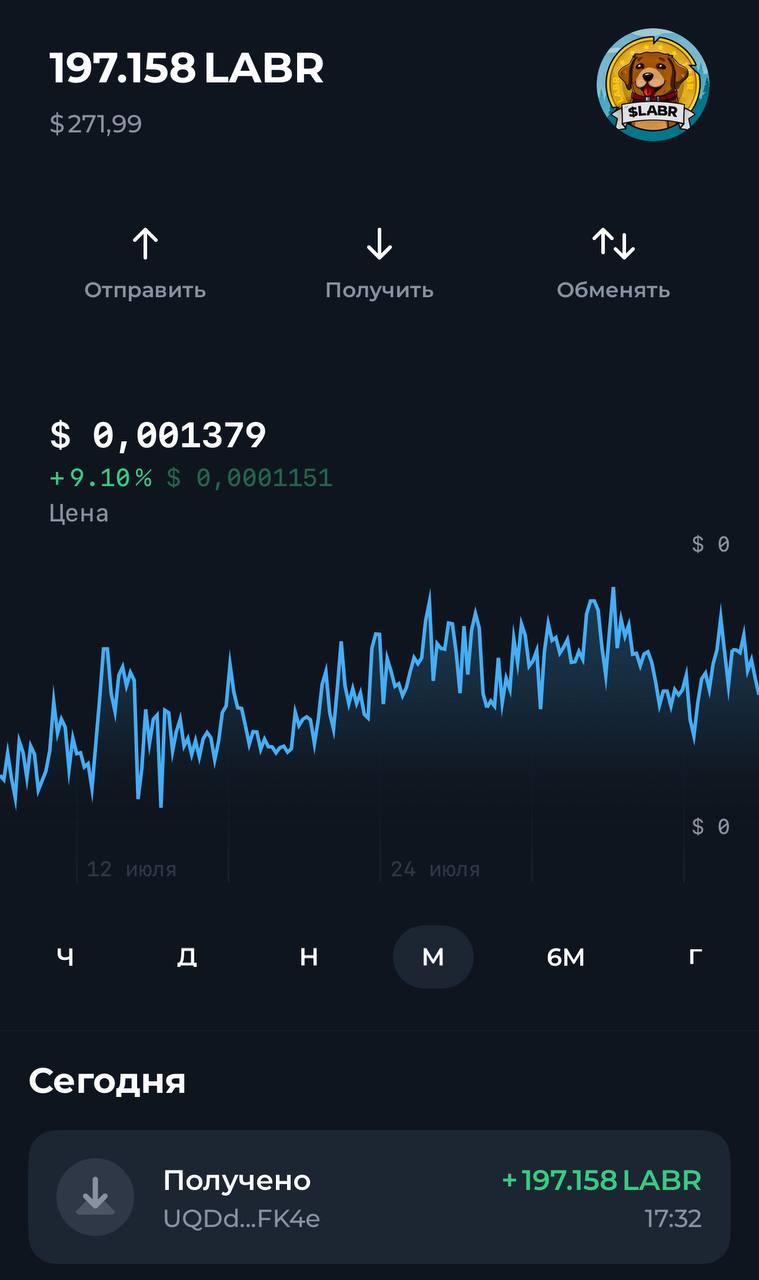759x1280 pixels.
Task: Select the М (month) chart period
Action: (432, 957)
